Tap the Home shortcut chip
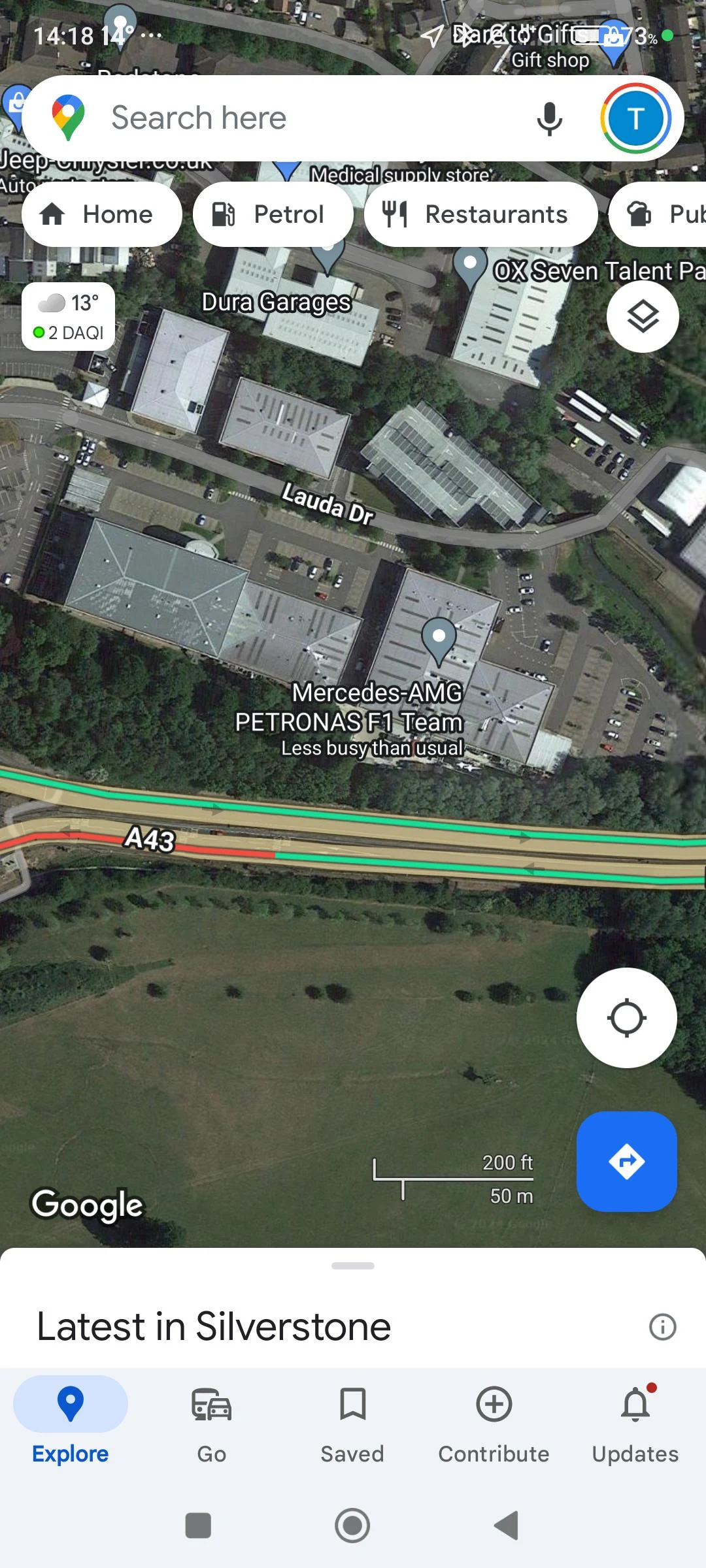706x1568 pixels. 102,214
